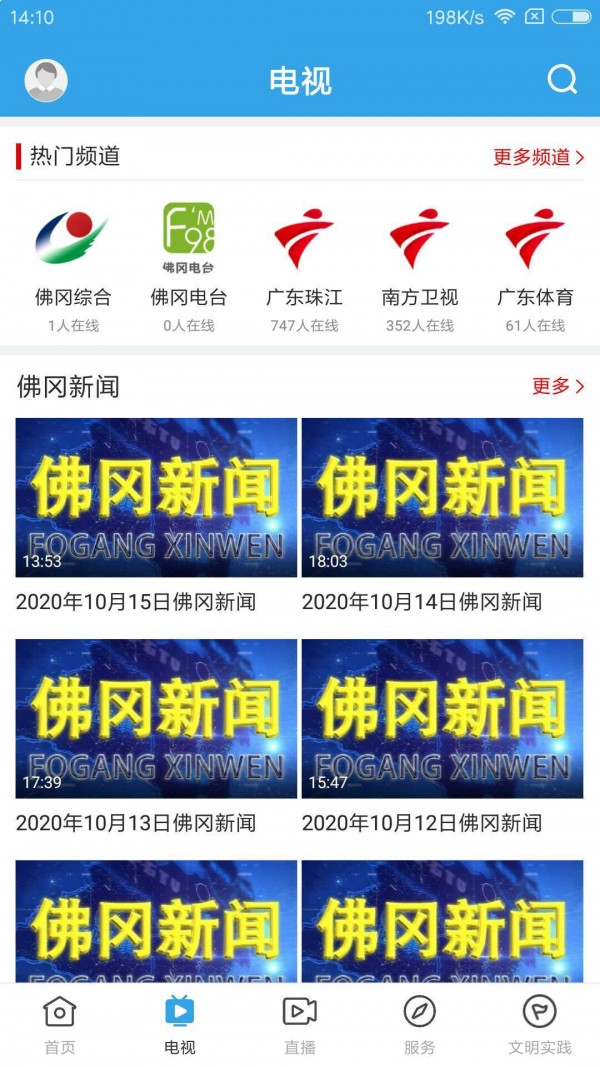
Task: Open the 文明实践 tab
Action: tap(540, 1025)
